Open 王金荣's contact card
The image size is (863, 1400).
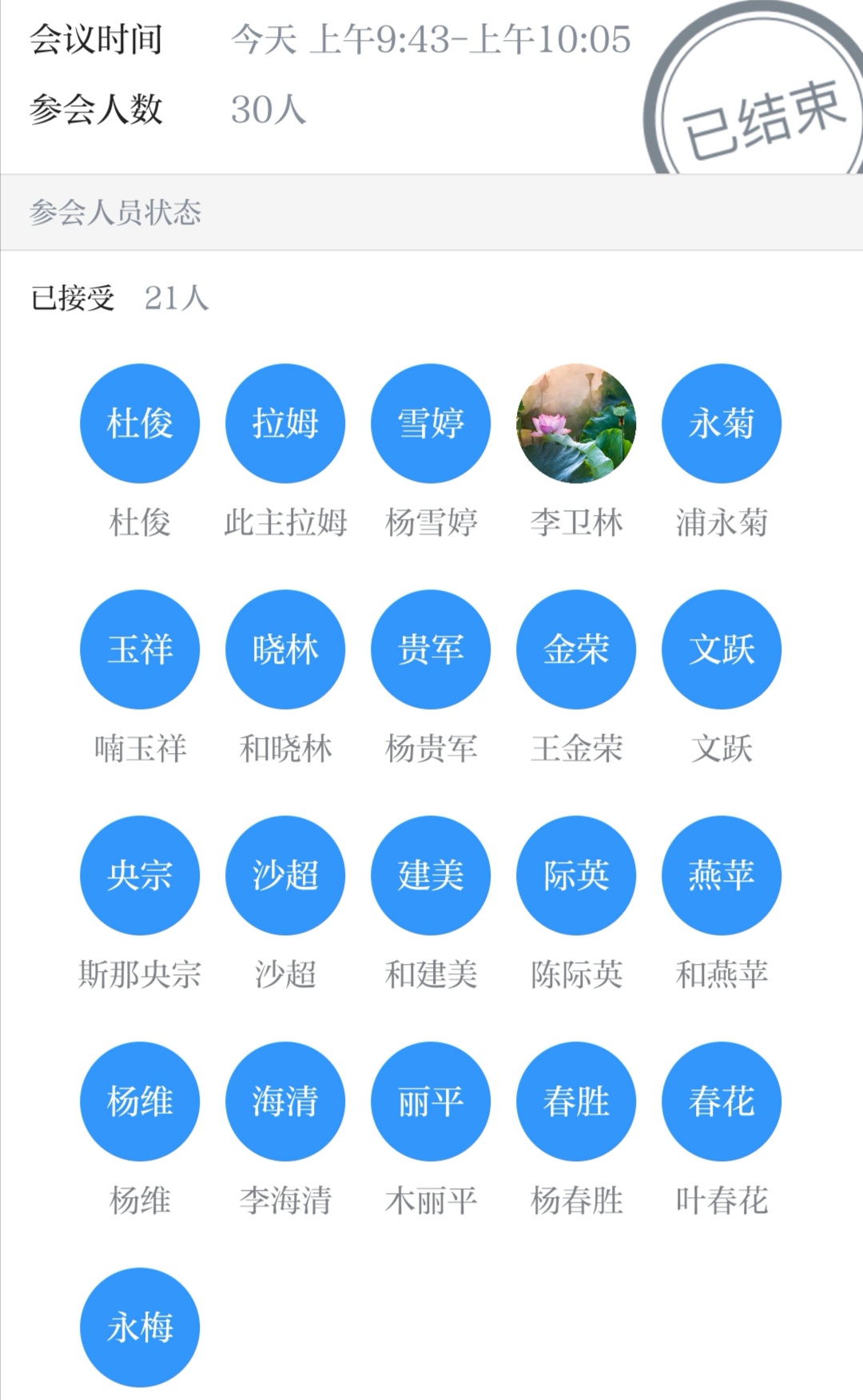coord(576,649)
